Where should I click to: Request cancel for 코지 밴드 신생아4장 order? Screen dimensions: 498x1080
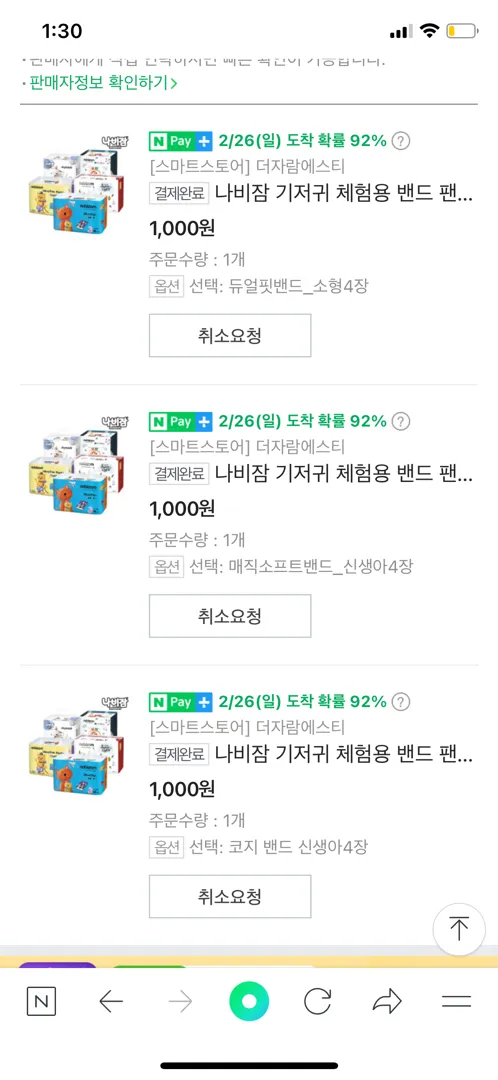tap(230, 896)
